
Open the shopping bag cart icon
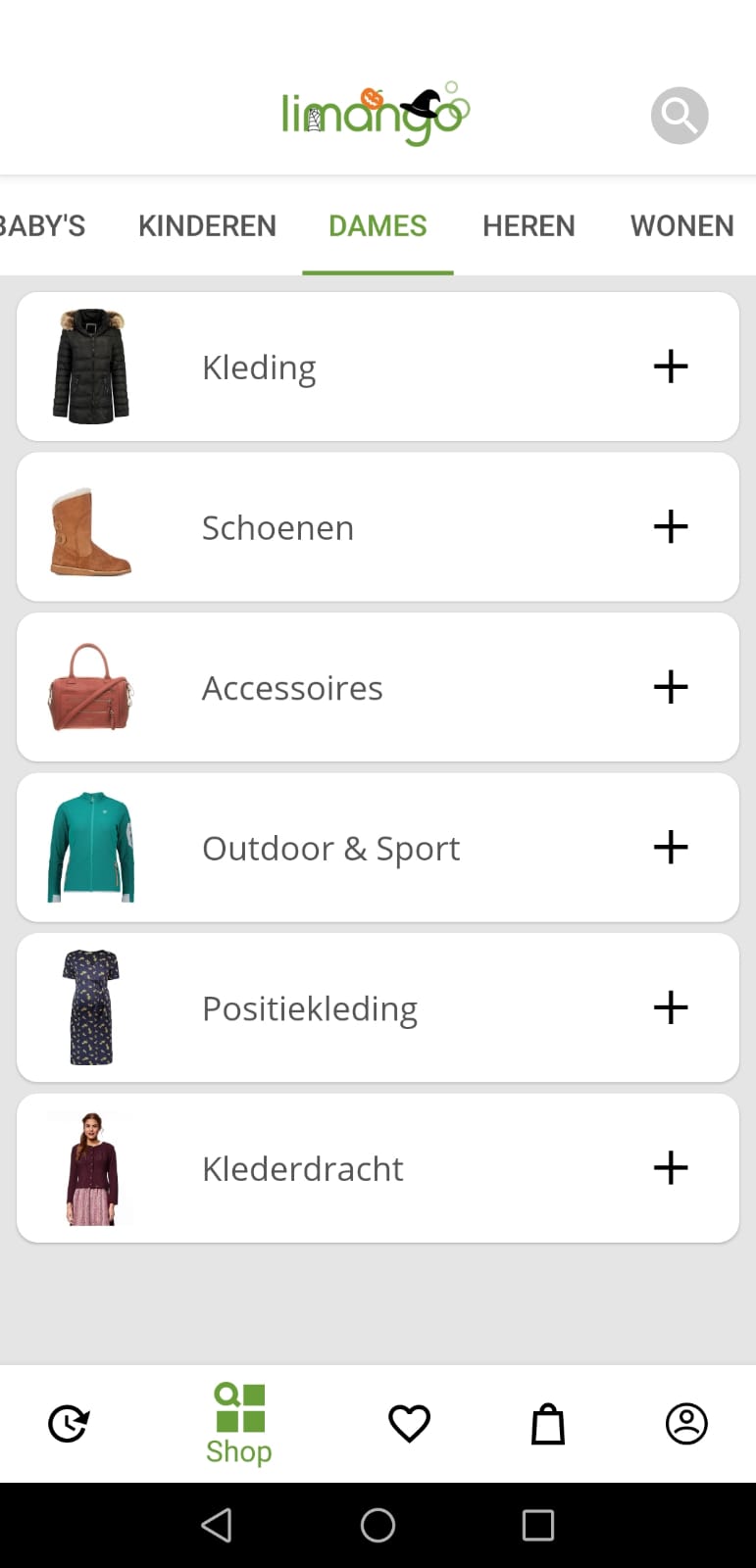[x=547, y=1423]
